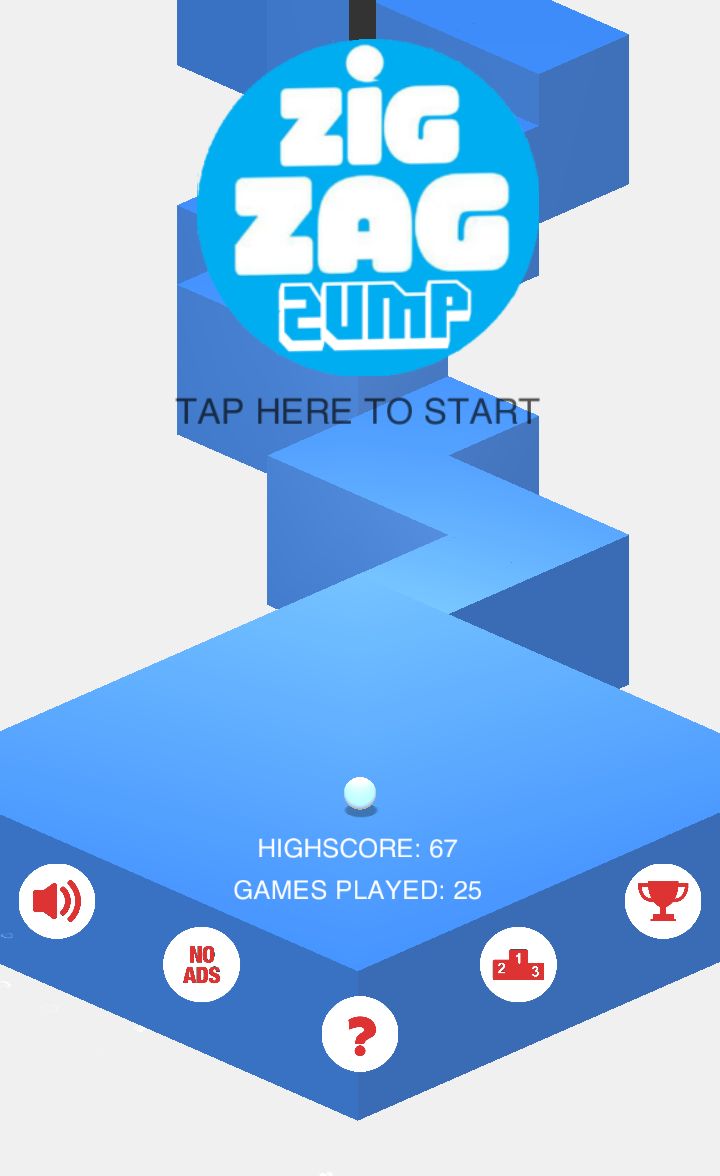Open the No Ads purchase option

click(201, 964)
